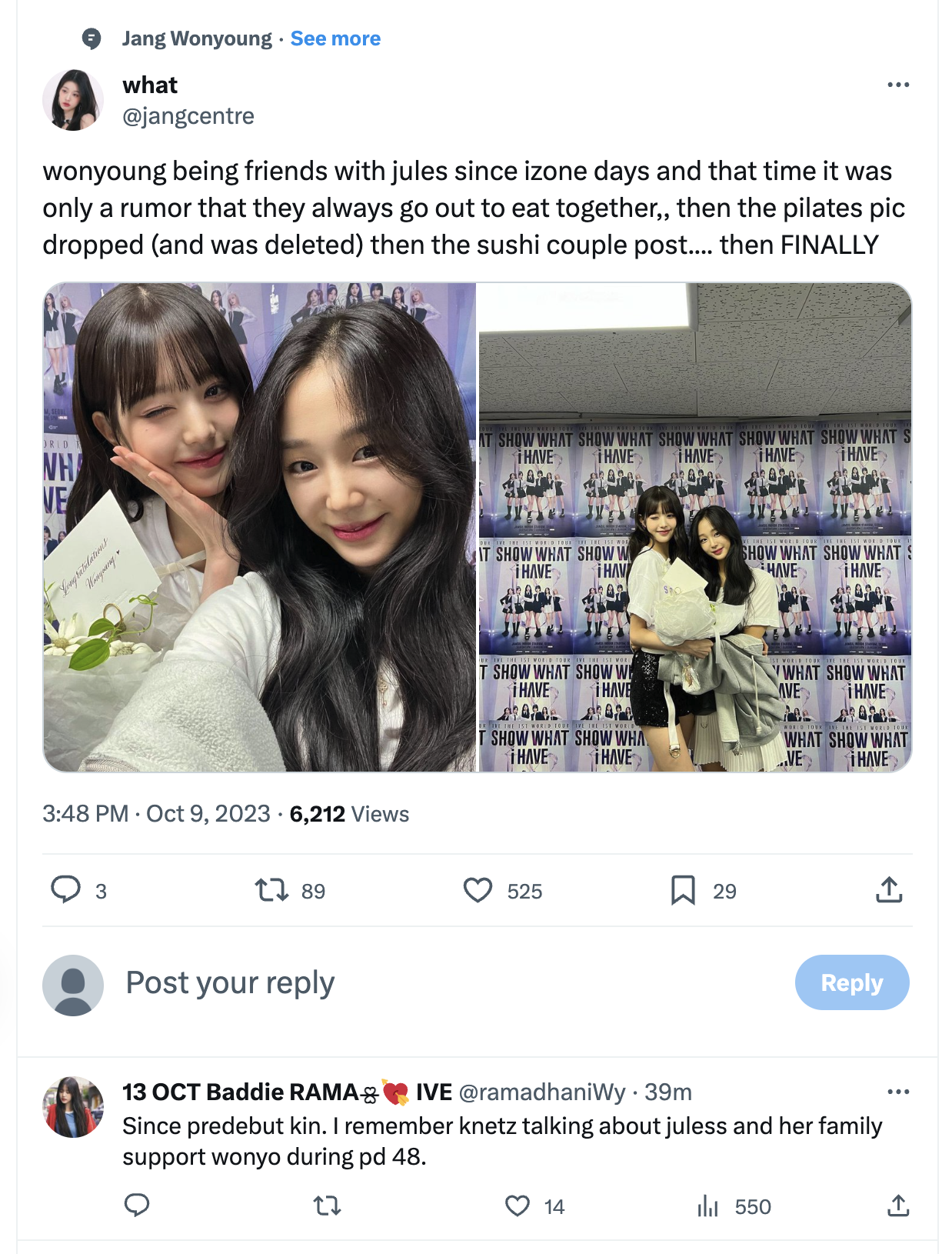Repost the post with 89 reposts
Screen dimensions: 952x1254
(x=271, y=890)
